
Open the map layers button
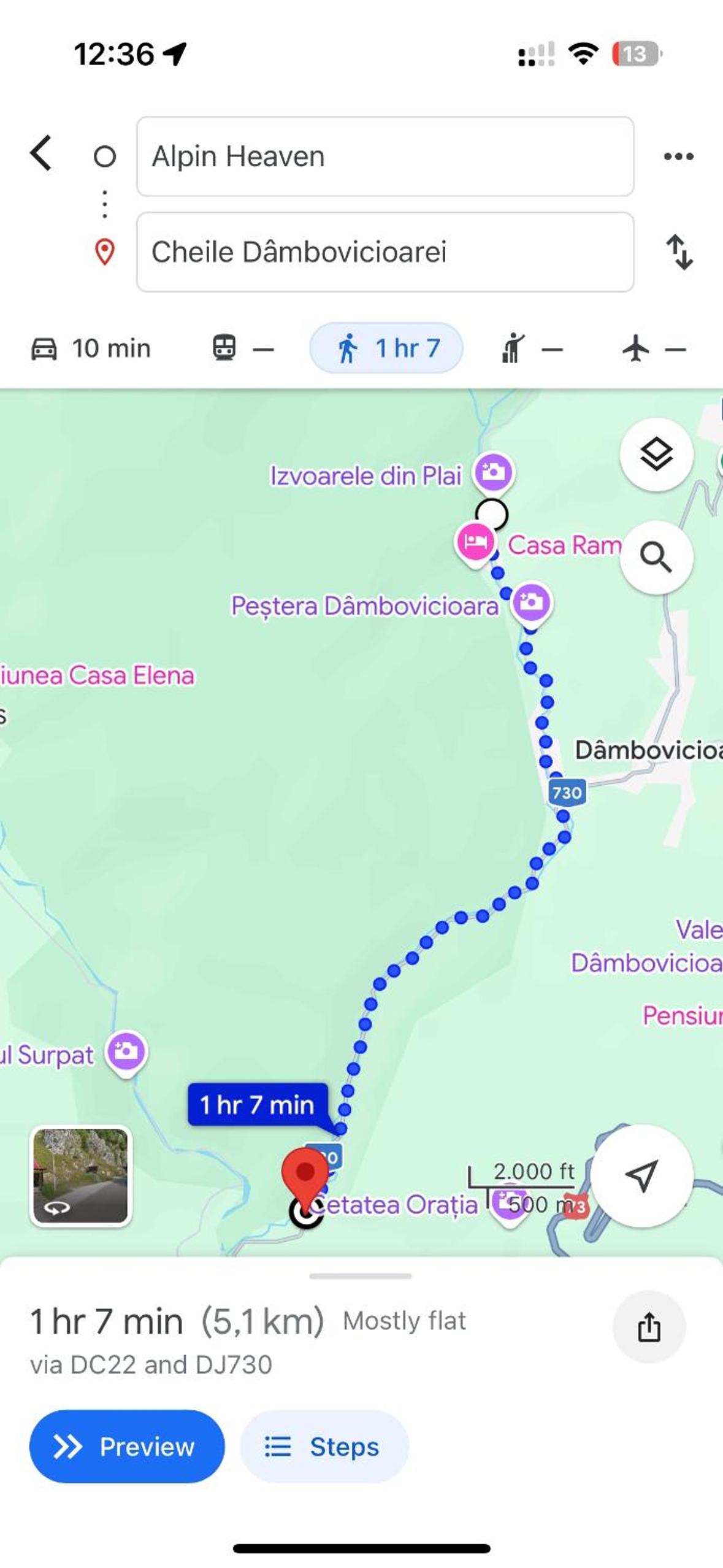coord(657,455)
